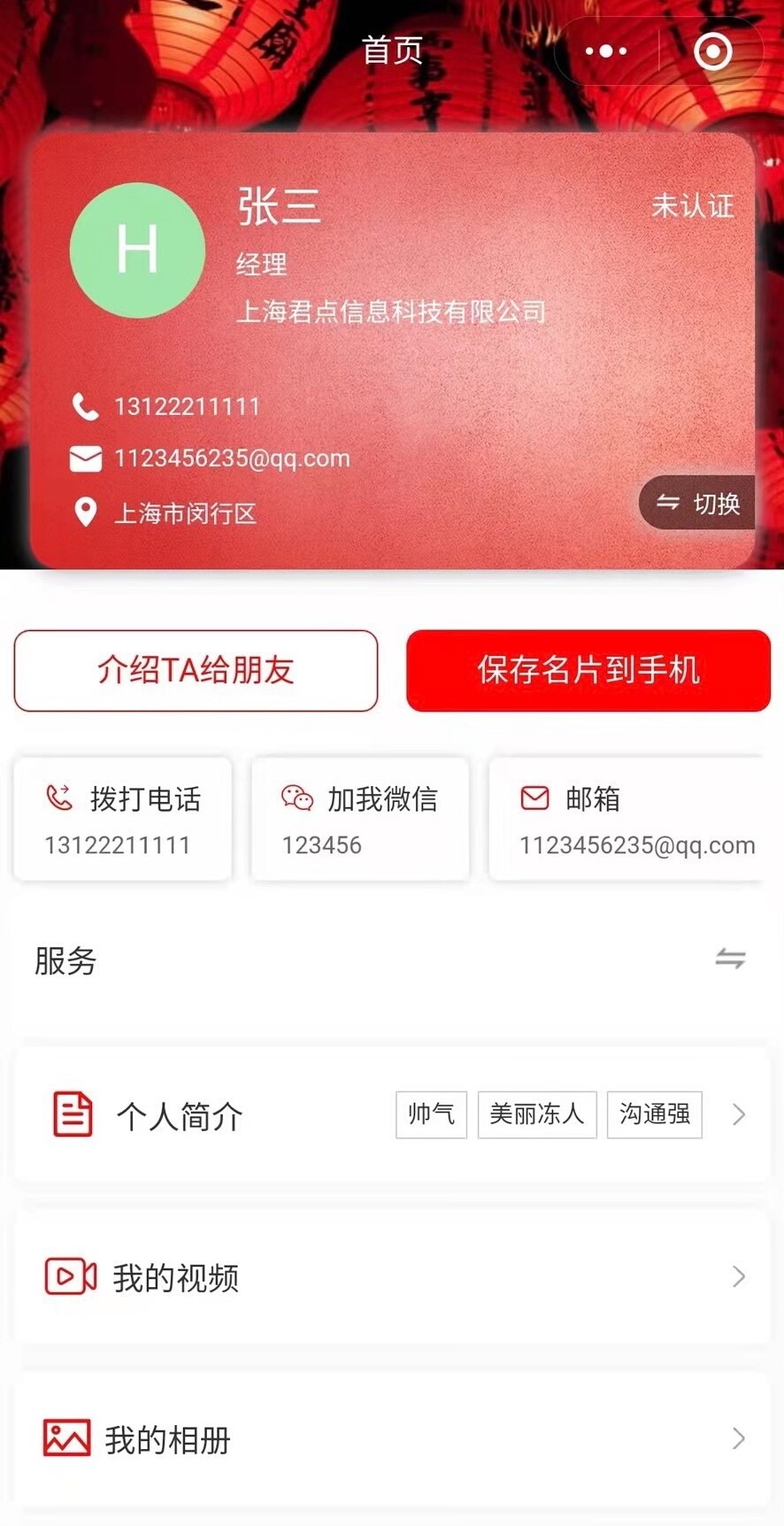This screenshot has height=1526, width=784.
Task: Tap the swap icon beside 服务
Action: (x=730, y=959)
